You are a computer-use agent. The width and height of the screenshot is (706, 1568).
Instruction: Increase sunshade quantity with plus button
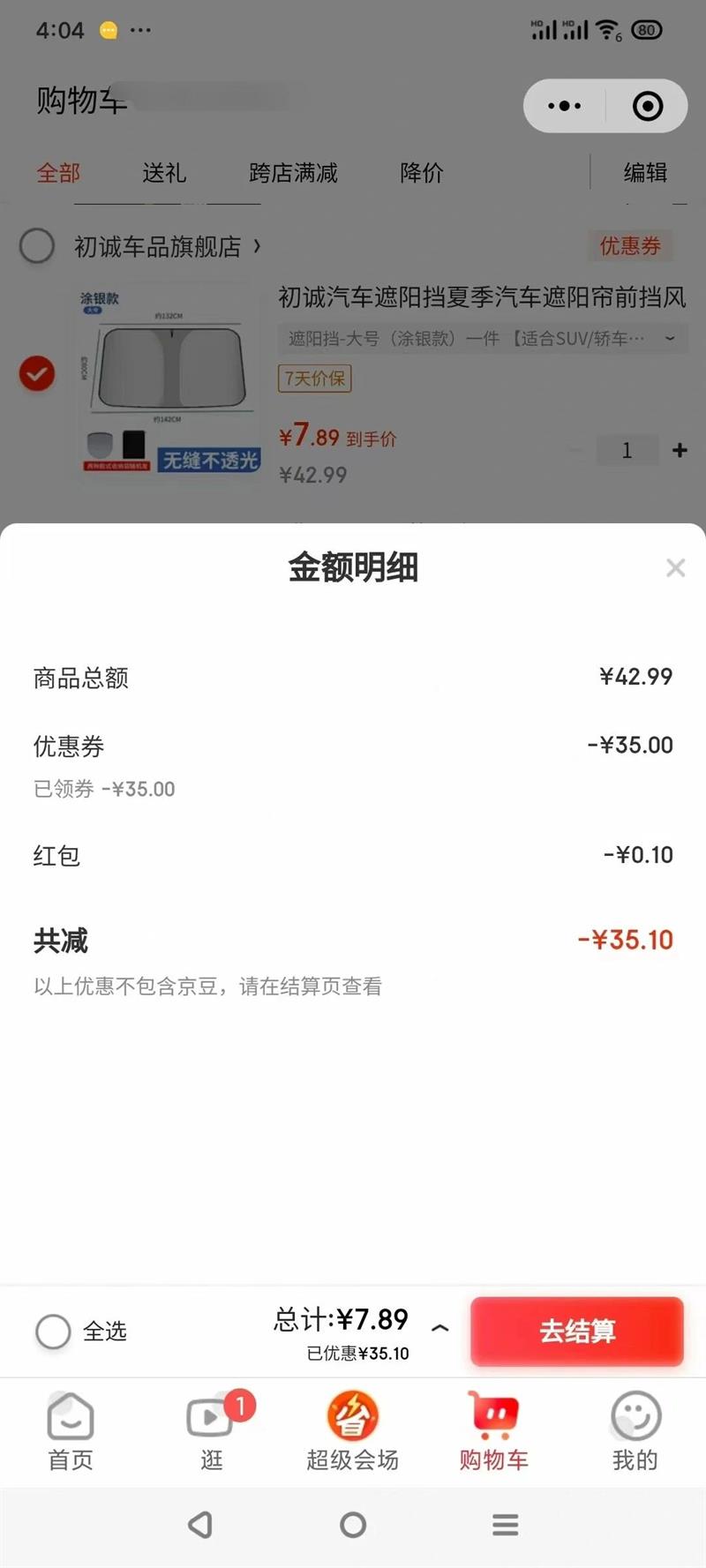[680, 450]
